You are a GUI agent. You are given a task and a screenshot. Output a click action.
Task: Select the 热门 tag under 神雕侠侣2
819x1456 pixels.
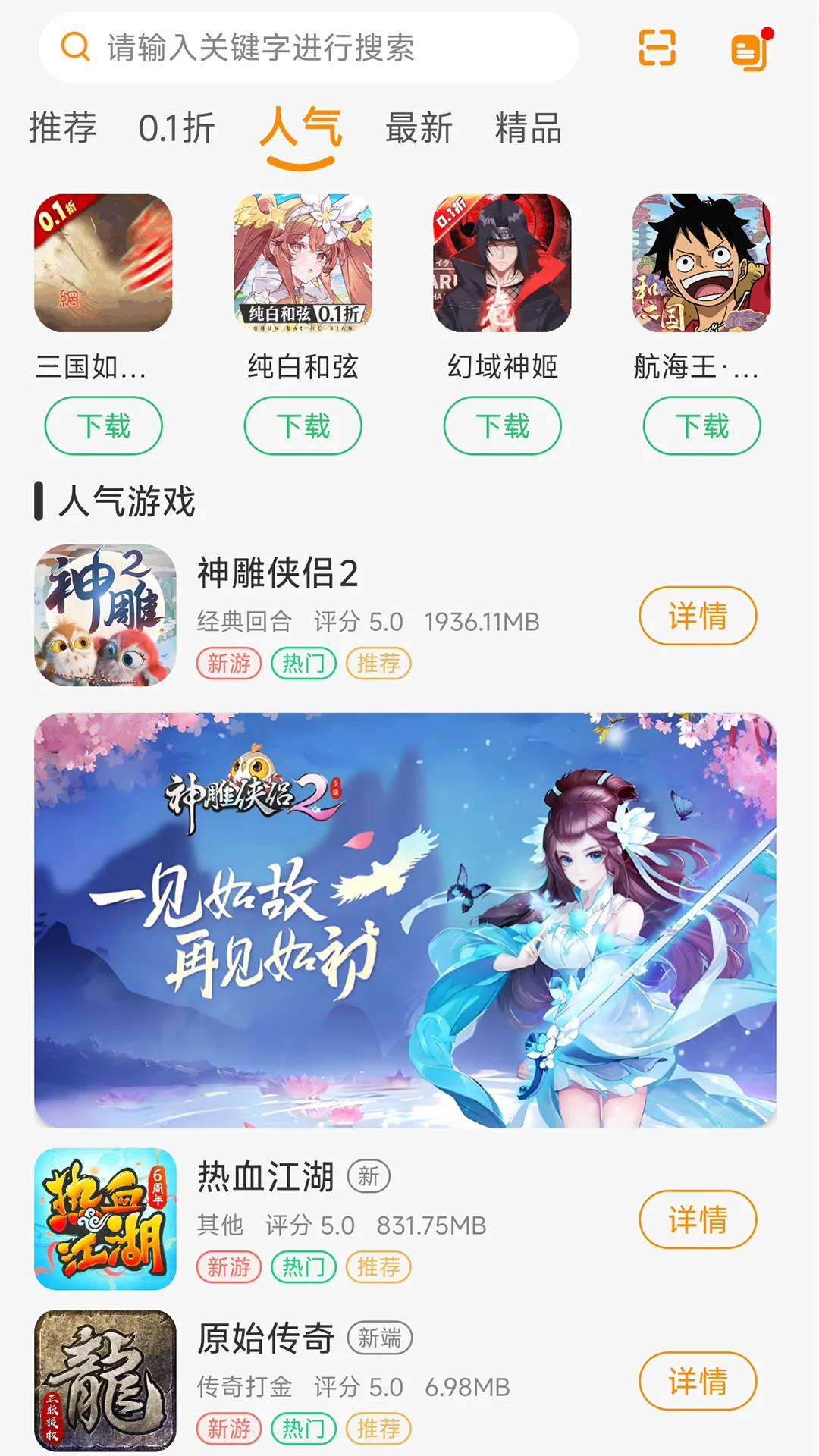click(304, 662)
